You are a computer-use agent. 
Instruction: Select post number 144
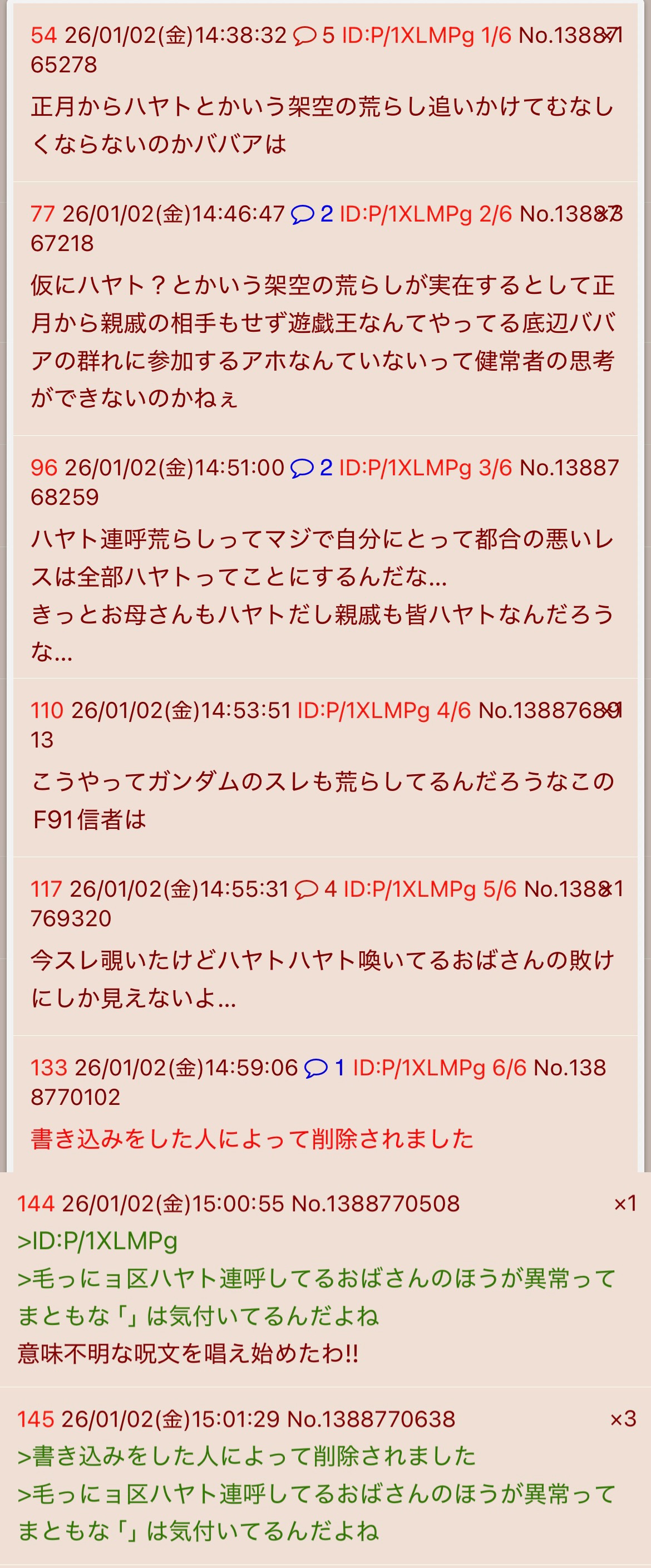coord(36,1203)
